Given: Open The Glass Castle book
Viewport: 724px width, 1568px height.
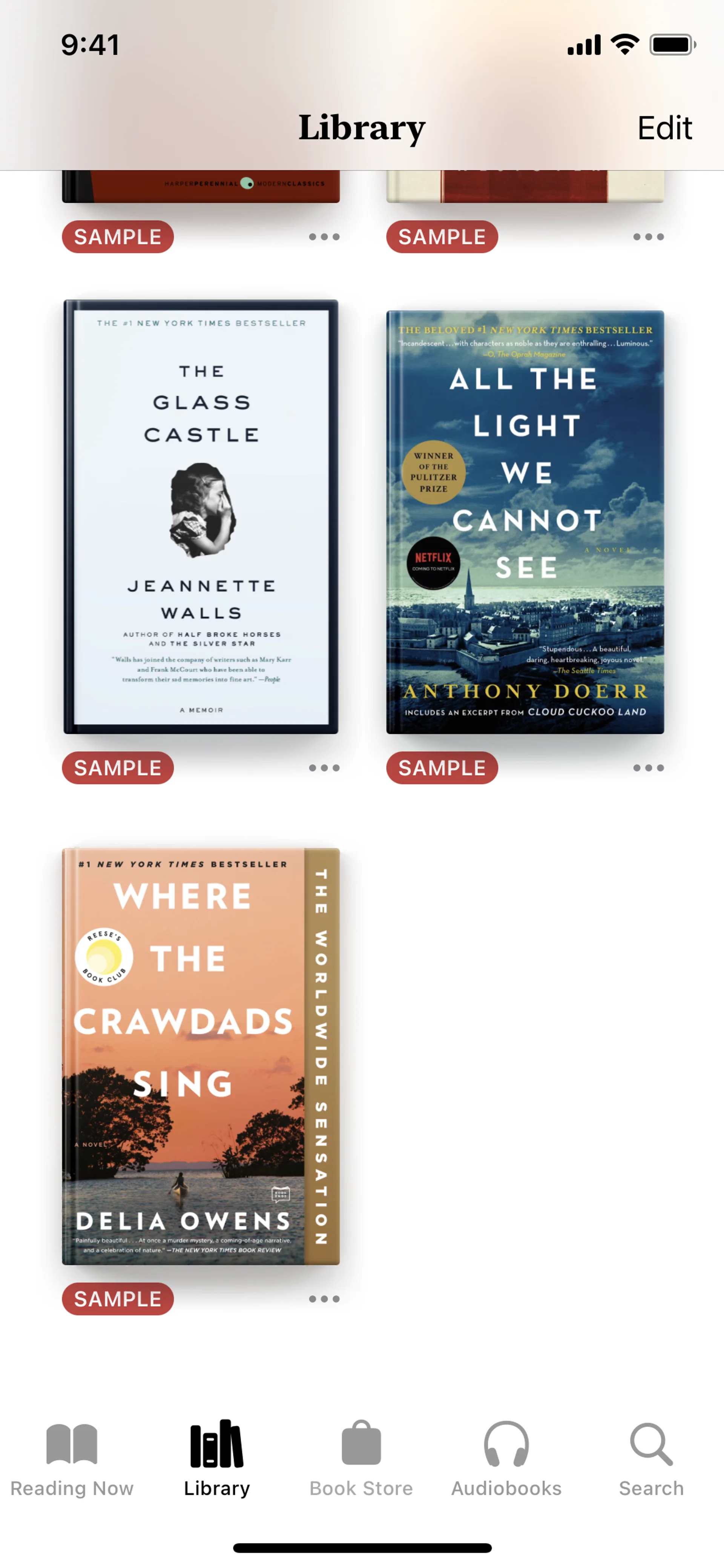Looking at the screenshot, I should pos(201,516).
